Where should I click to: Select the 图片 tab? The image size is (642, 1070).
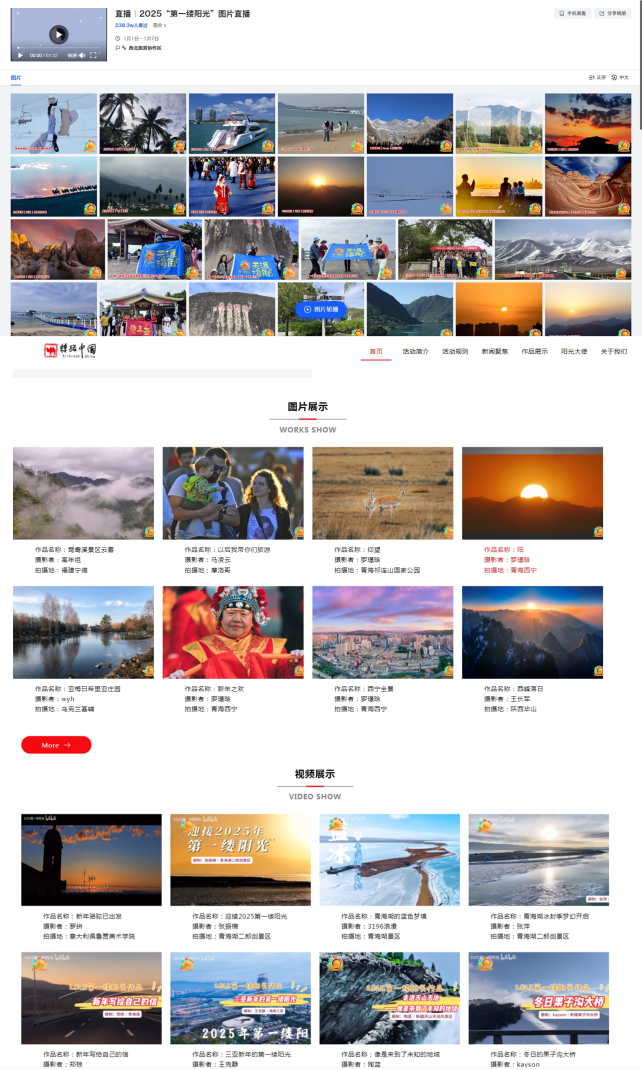tap(16, 77)
